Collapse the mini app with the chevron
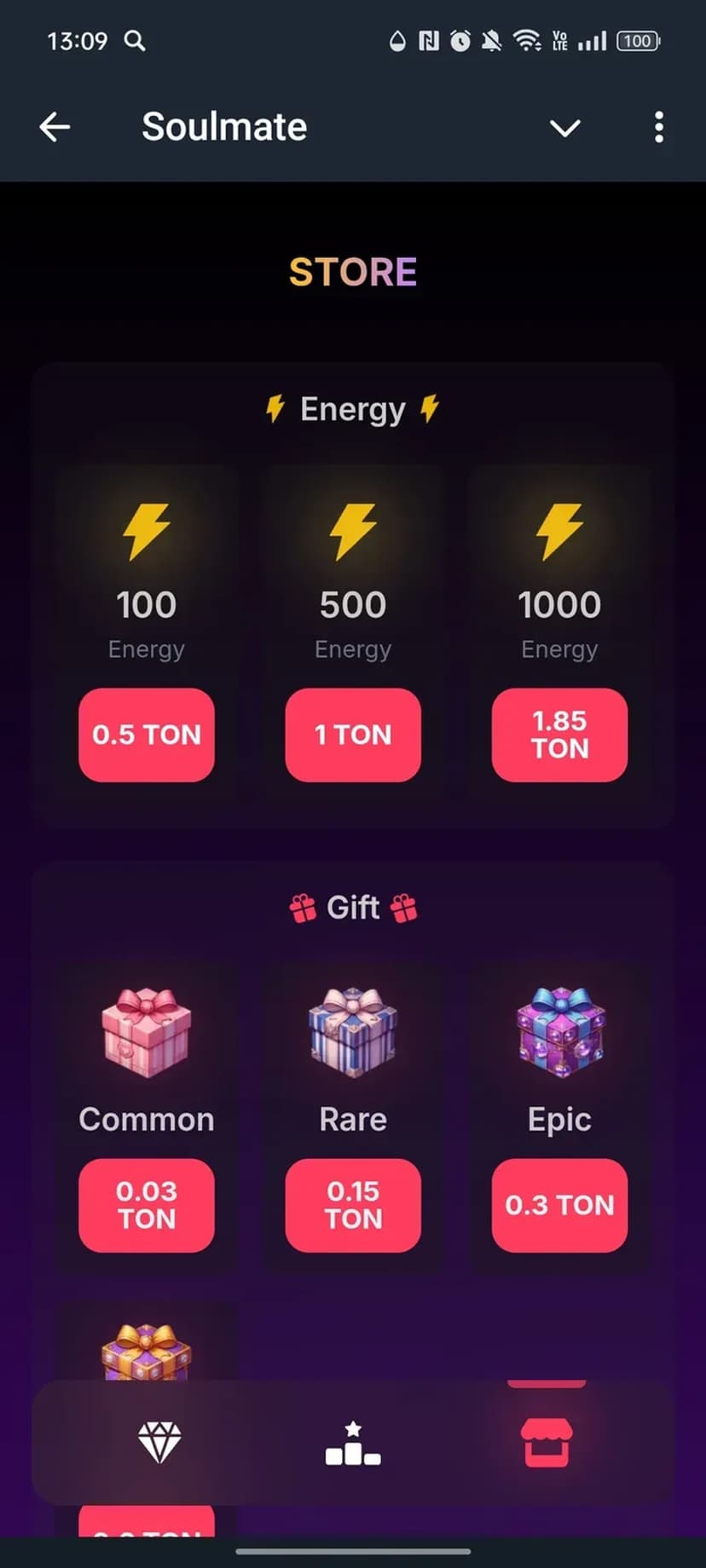This screenshot has height=1568, width=706. pyautogui.click(x=564, y=128)
